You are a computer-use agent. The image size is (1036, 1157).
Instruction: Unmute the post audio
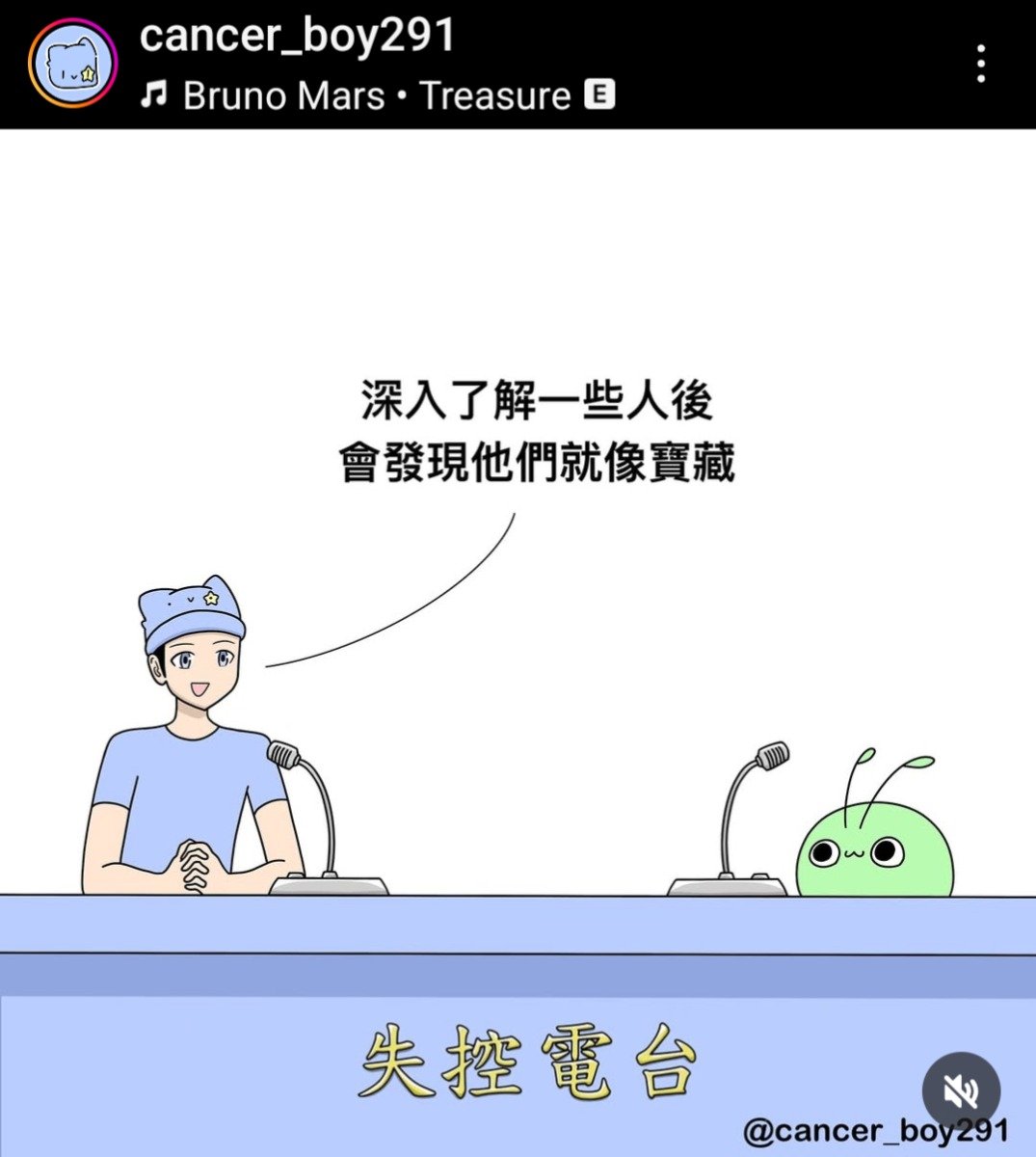click(x=961, y=1091)
